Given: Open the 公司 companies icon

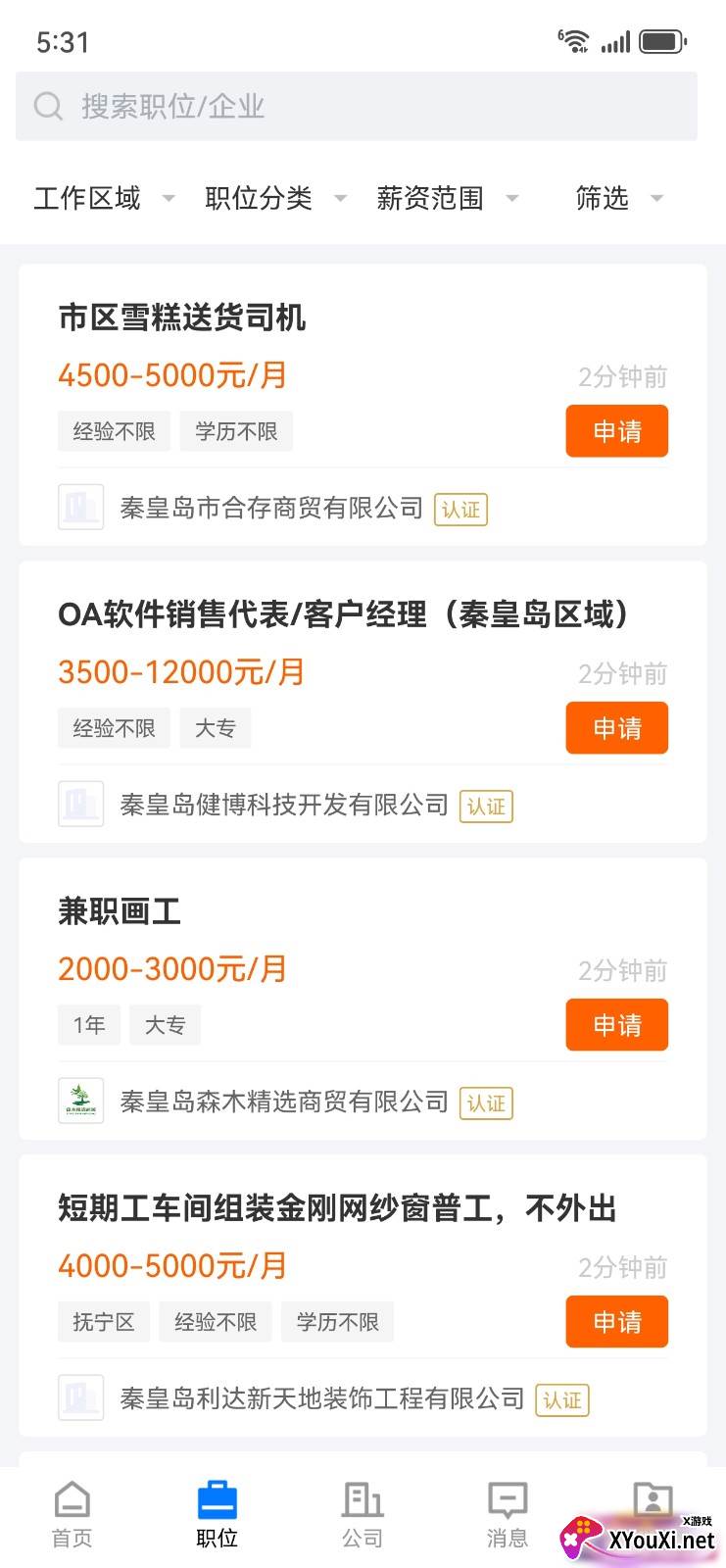Looking at the screenshot, I should (362, 1497).
